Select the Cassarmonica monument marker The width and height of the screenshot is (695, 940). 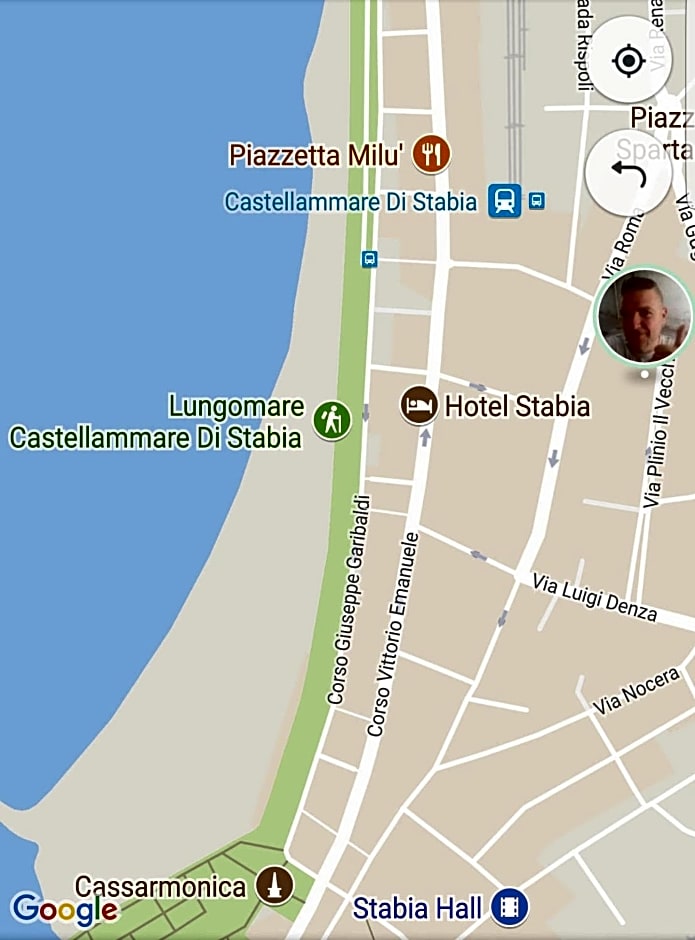(x=273, y=886)
